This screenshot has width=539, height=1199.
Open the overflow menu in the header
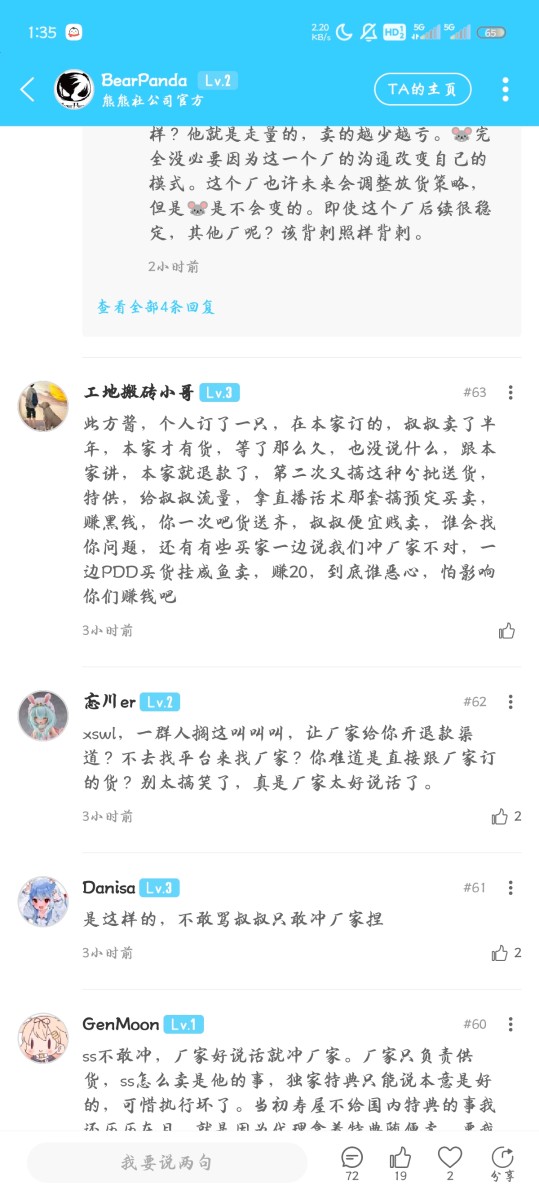tap(505, 89)
